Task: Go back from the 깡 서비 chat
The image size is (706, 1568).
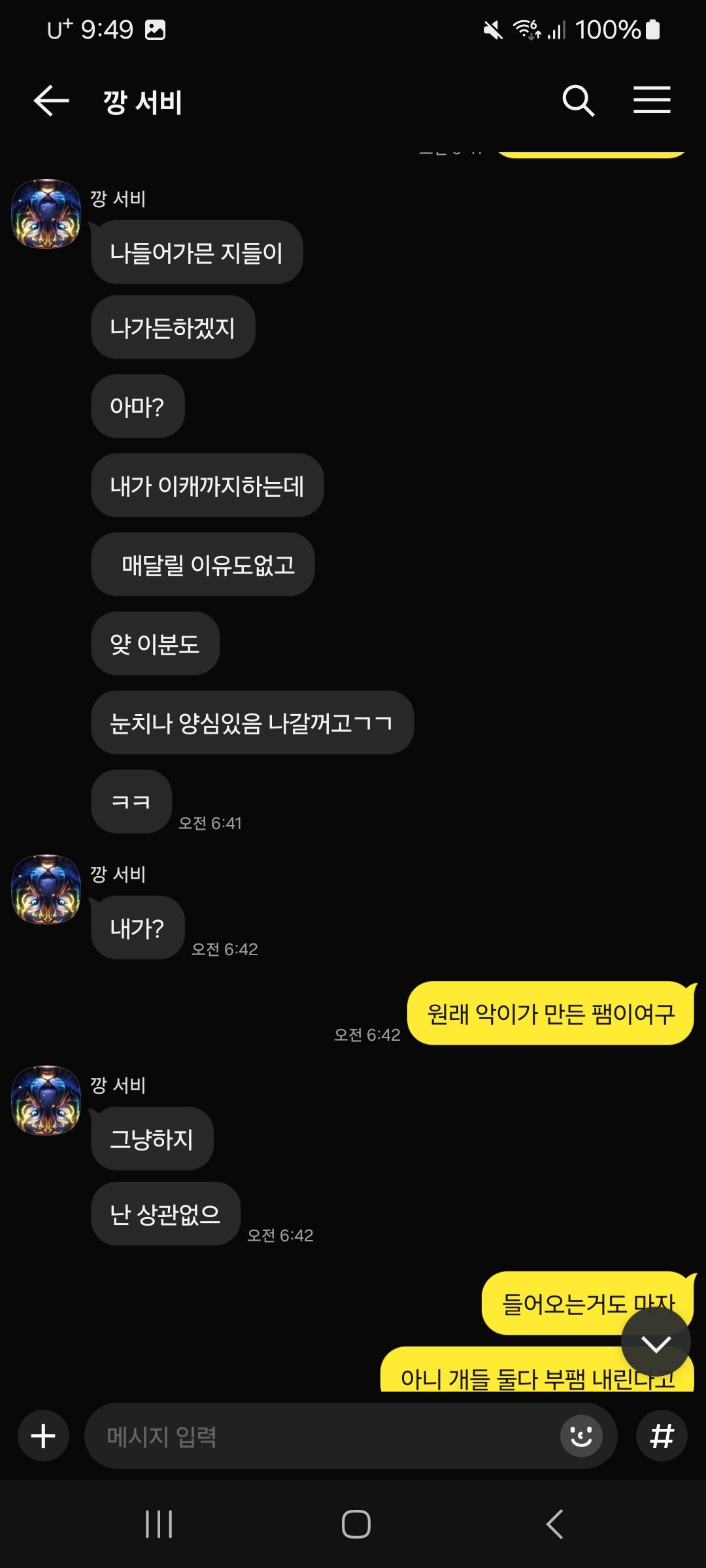Action: 51,101
